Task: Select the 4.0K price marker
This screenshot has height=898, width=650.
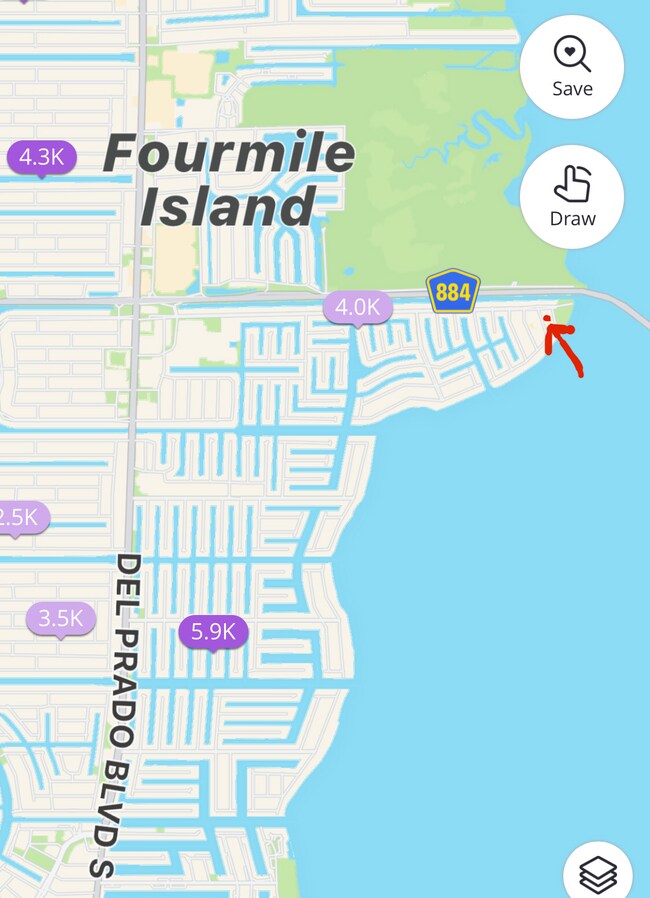Action: (x=357, y=307)
